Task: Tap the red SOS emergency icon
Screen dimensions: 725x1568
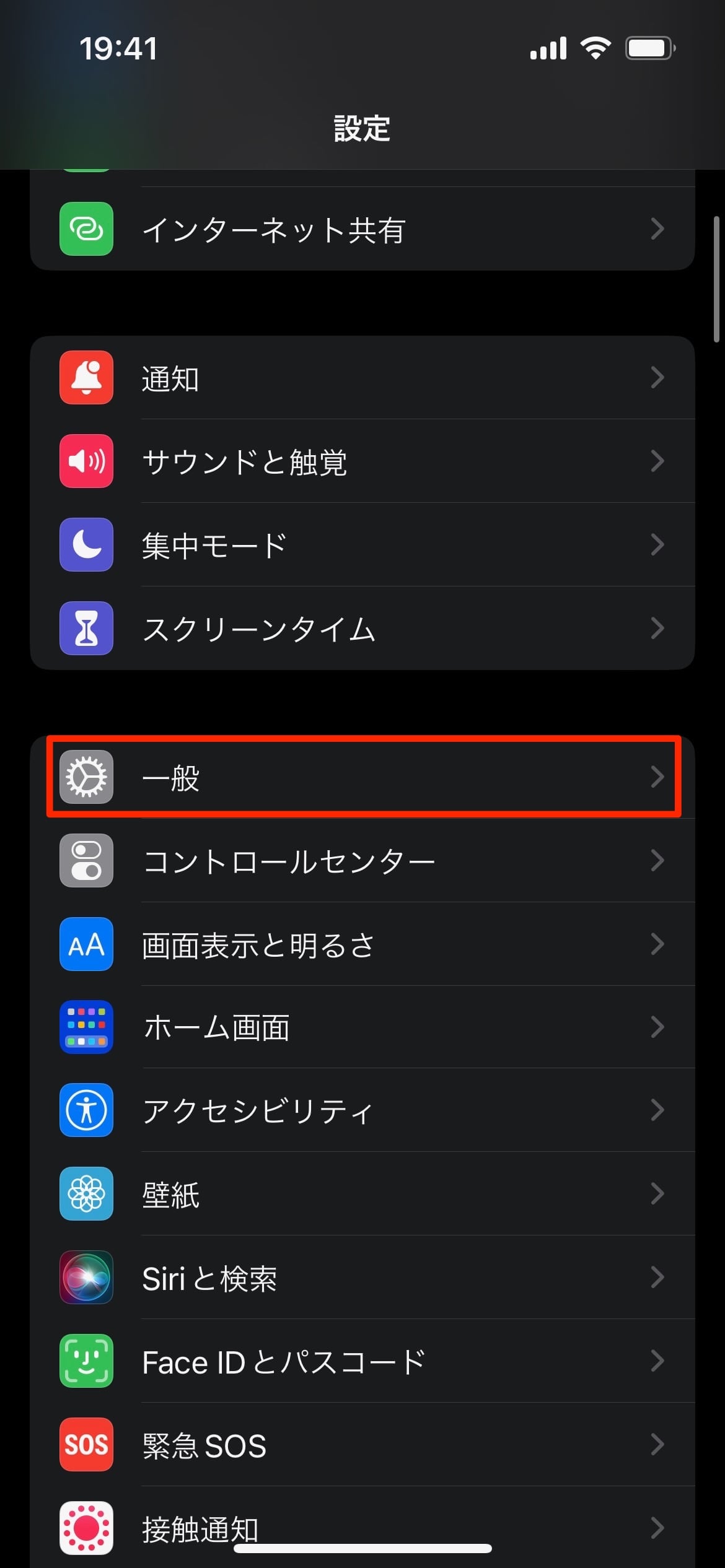Action: 86,1443
